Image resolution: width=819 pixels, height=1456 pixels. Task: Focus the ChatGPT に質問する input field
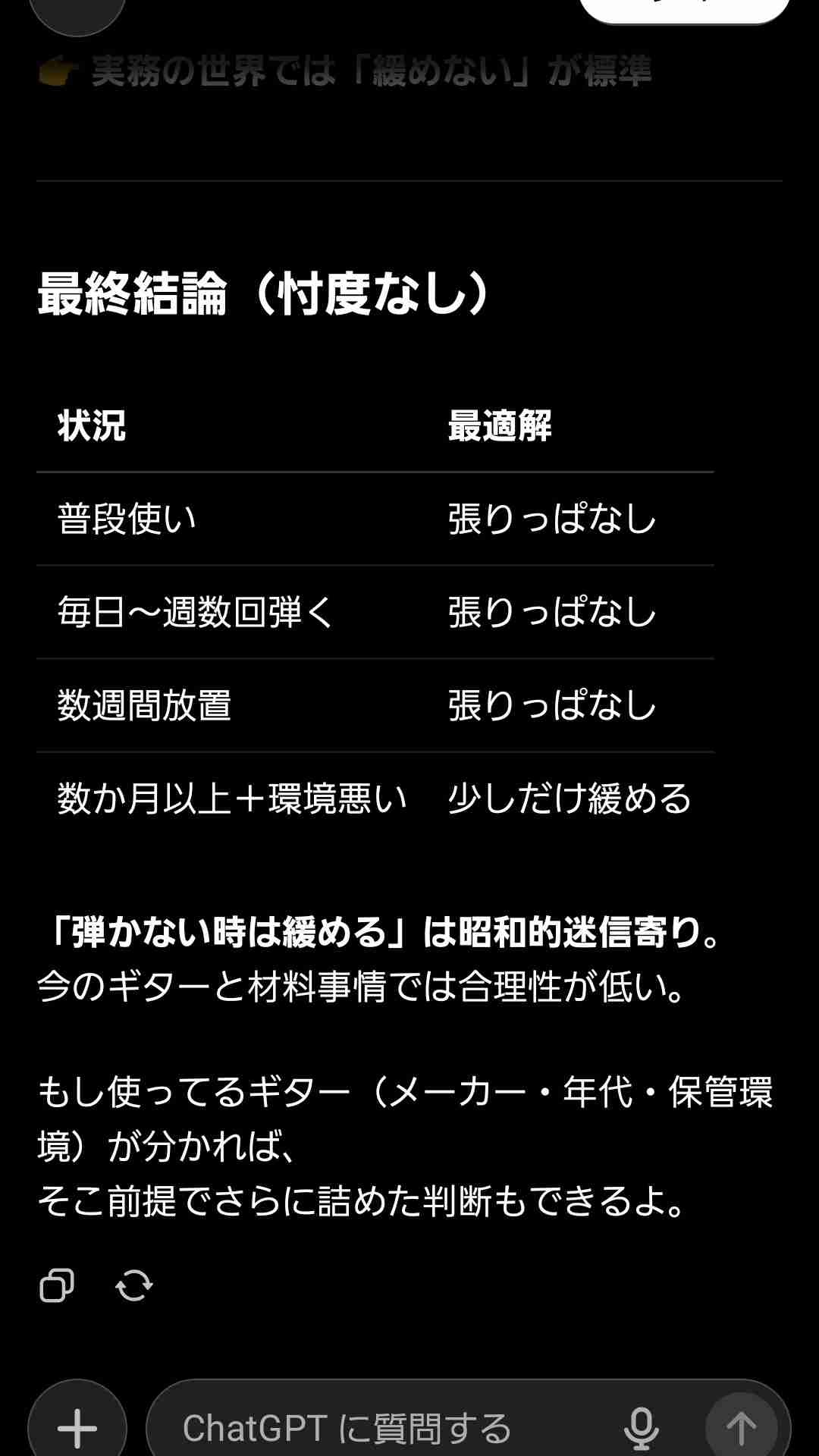click(379, 1428)
